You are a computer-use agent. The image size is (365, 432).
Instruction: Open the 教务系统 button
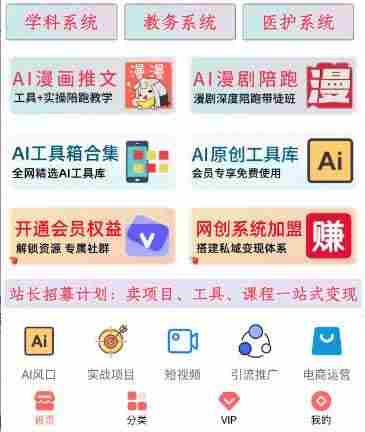coord(180,22)
